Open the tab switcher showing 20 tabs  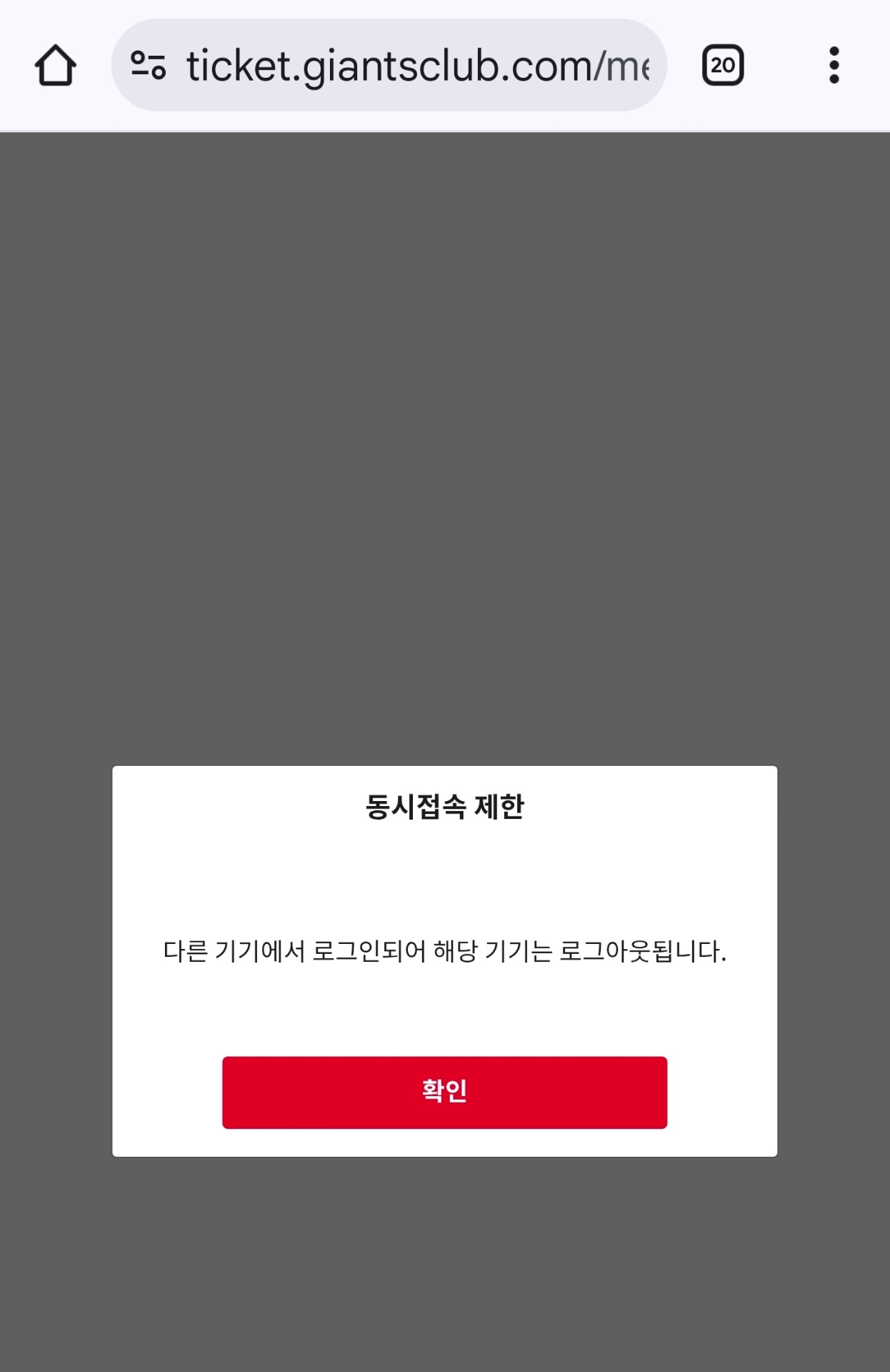pyautogui.click(x=723, y=66)
